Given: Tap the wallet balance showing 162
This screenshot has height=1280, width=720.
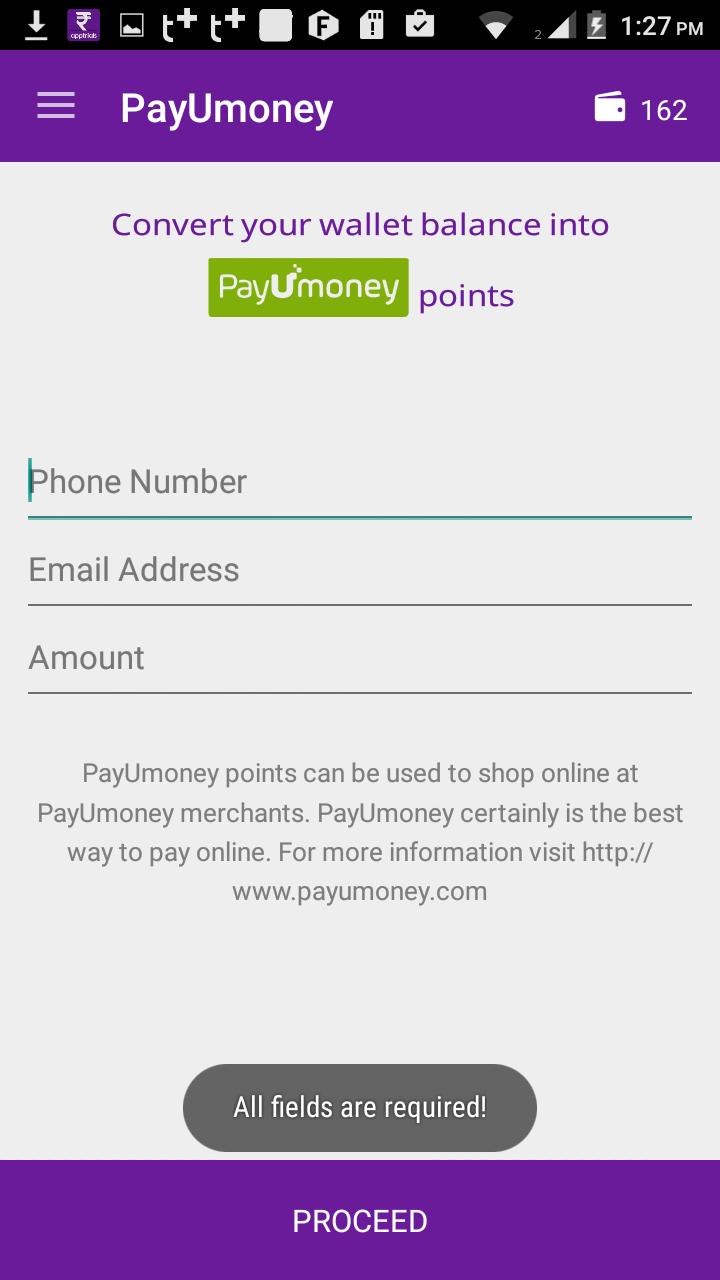Looking at the screenshot, I should point(663,110).
